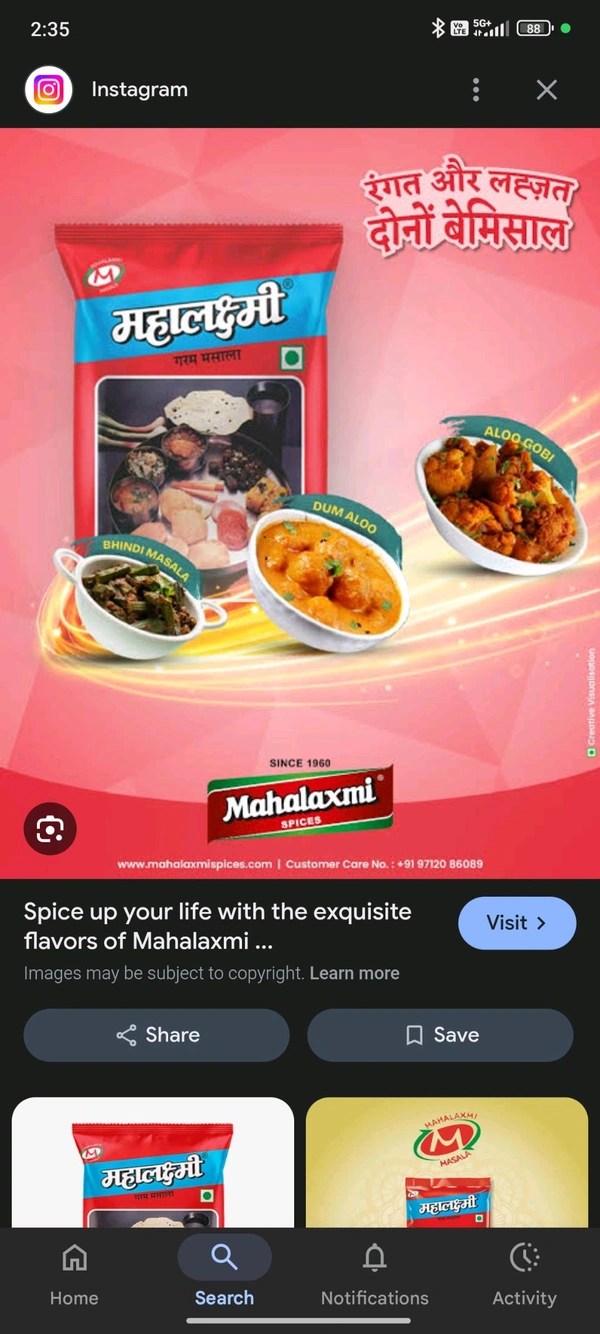
Task: Open the related Mahalaxmi Masala yellow image
Action: 447,1165
